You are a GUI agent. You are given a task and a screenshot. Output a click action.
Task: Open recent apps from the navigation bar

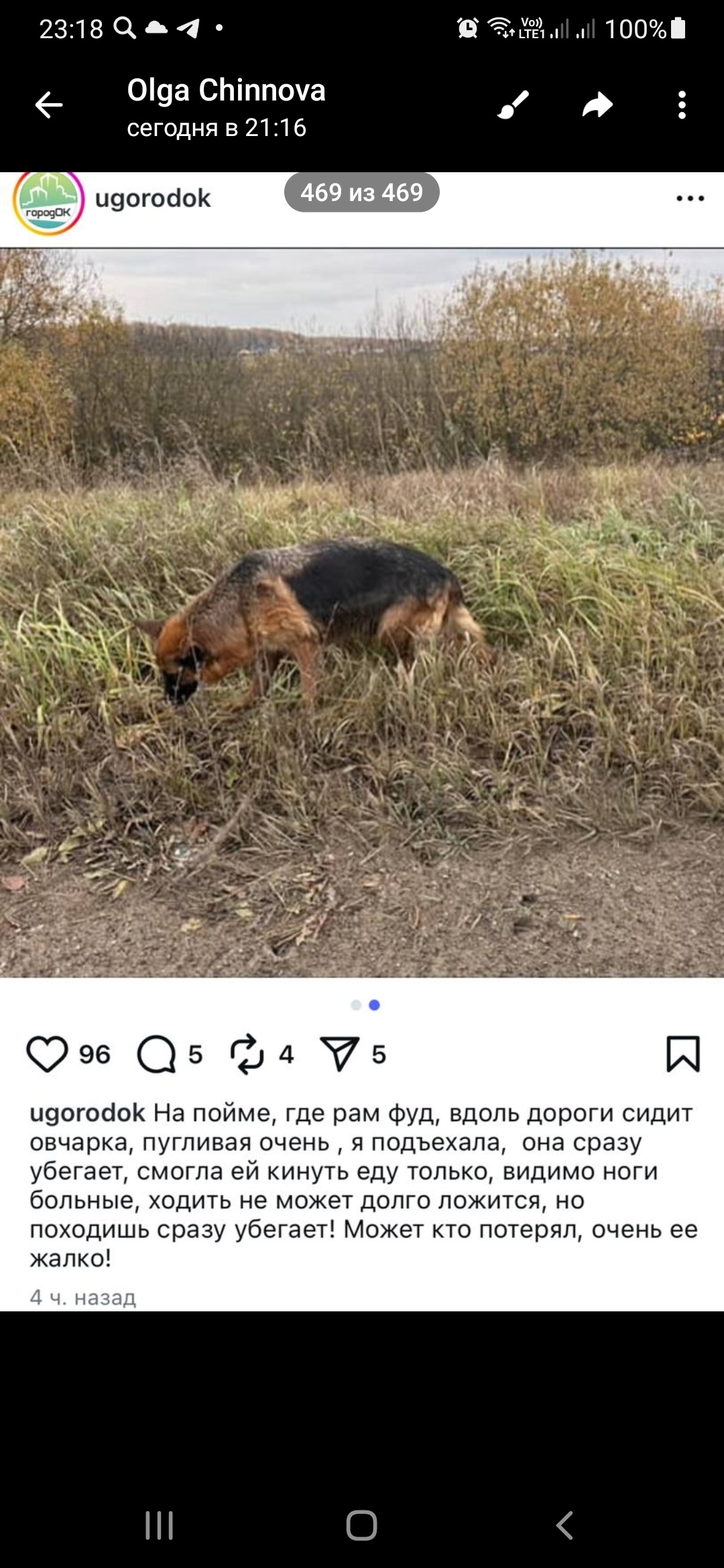[x=160, y=1526]
